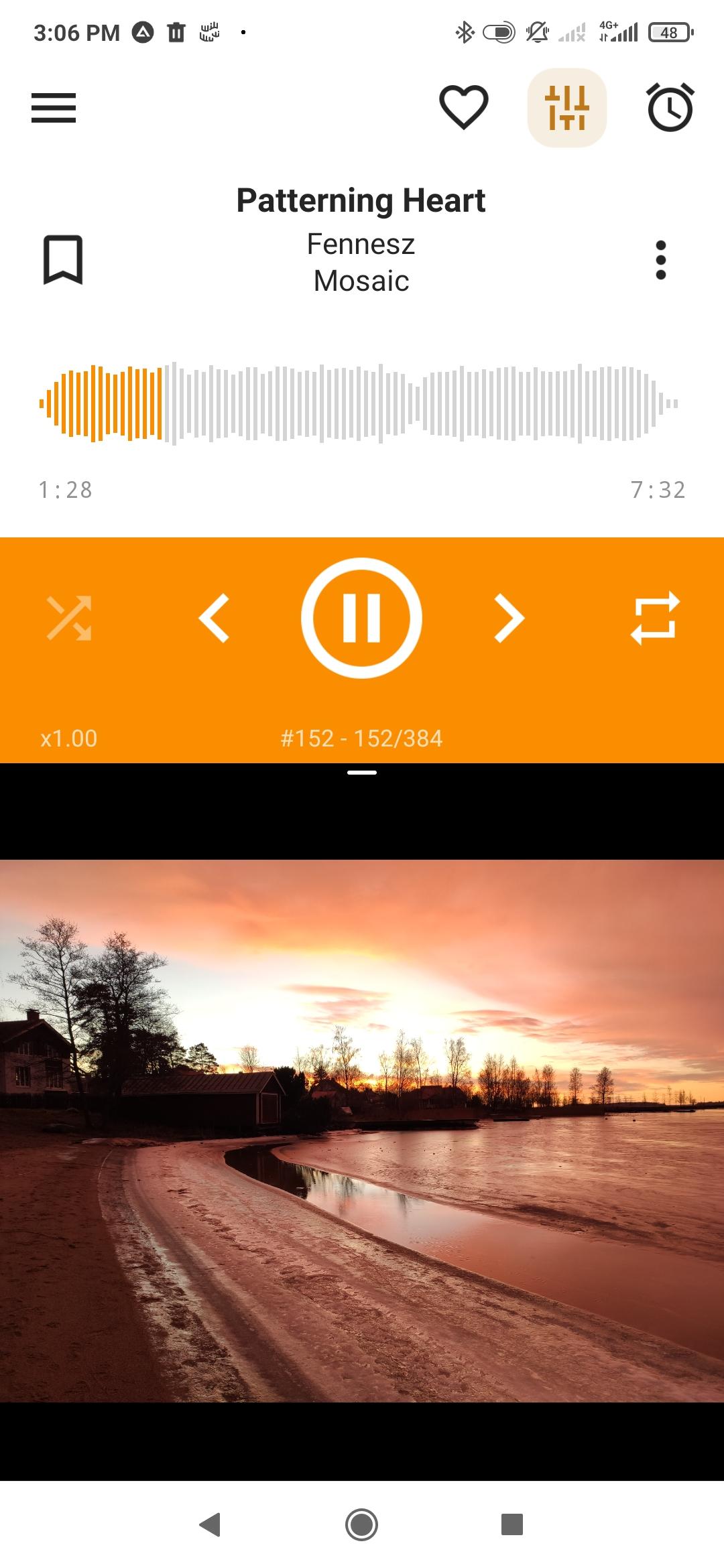The height and width of the screenshot is (1568, 724).
Task: Open the equalizer settings
Action: click(567, 107)
